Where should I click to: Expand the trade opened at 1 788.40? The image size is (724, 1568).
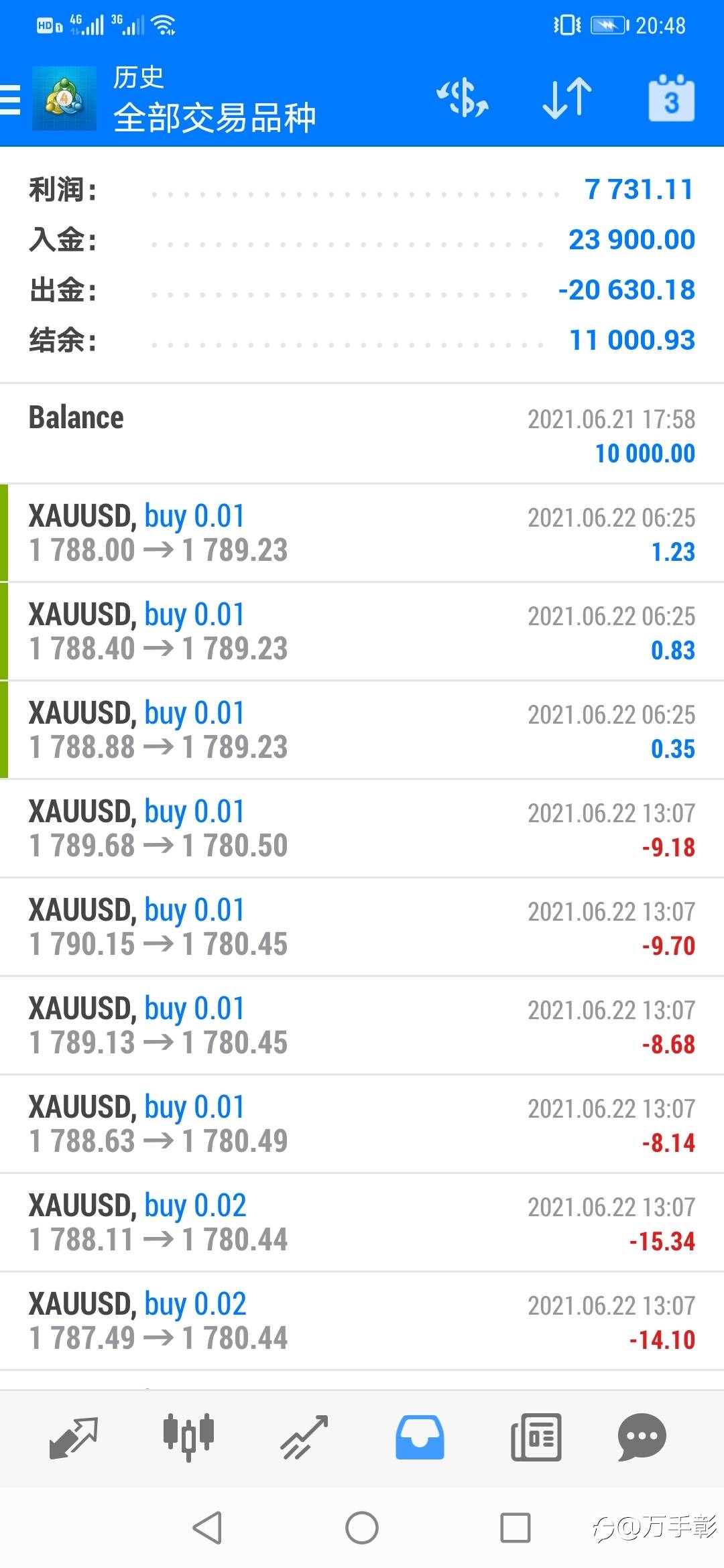362,631
